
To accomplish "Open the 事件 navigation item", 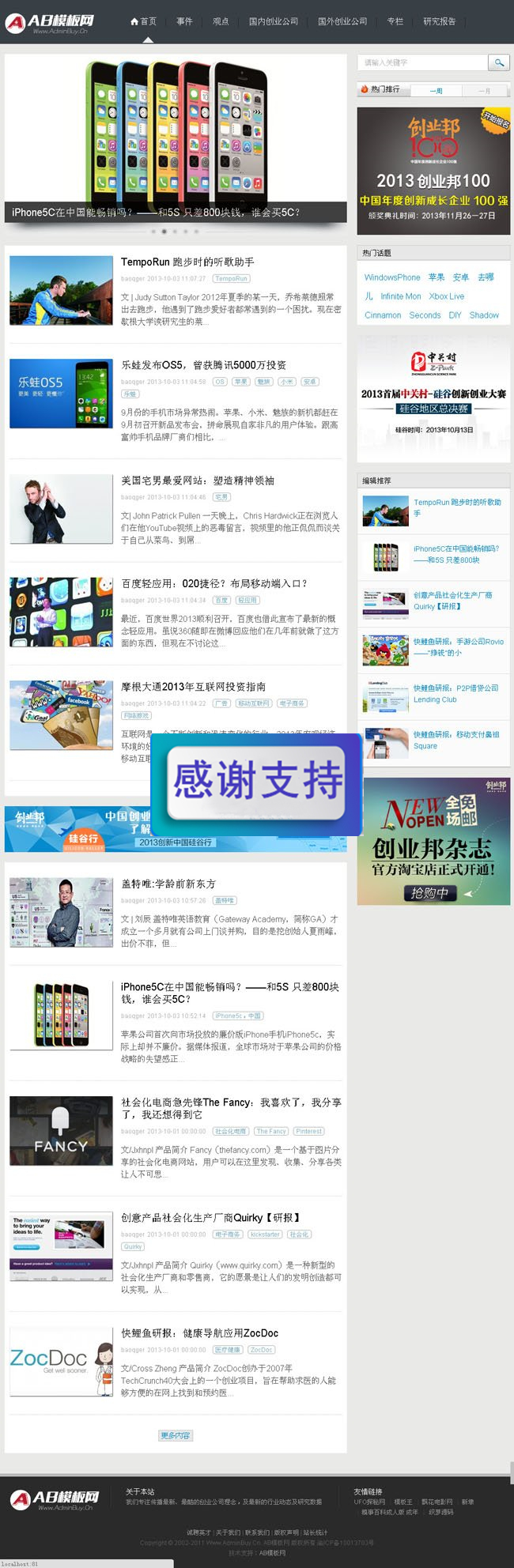I will pyautogui.click(x=184, y=21).
